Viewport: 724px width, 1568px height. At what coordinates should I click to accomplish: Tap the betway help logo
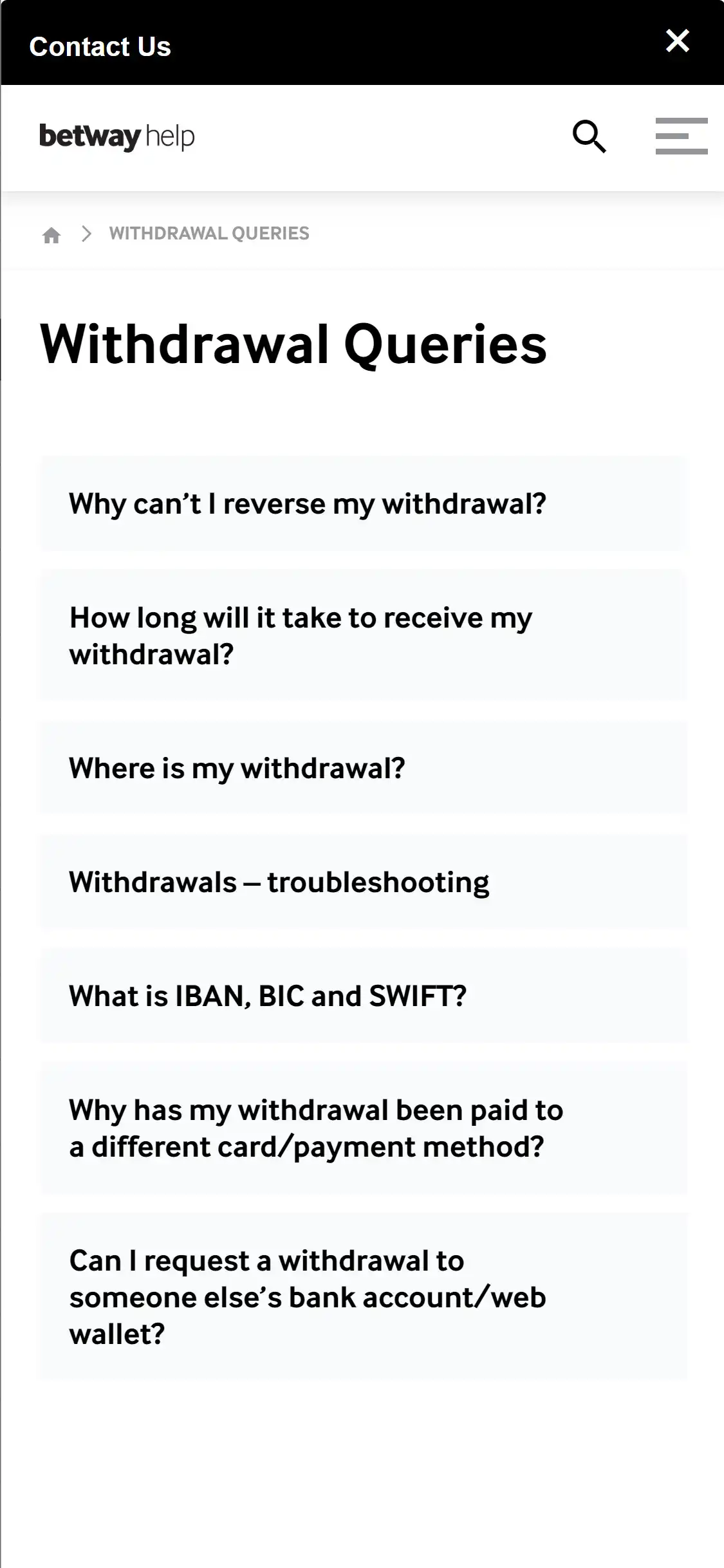[117, 136]
